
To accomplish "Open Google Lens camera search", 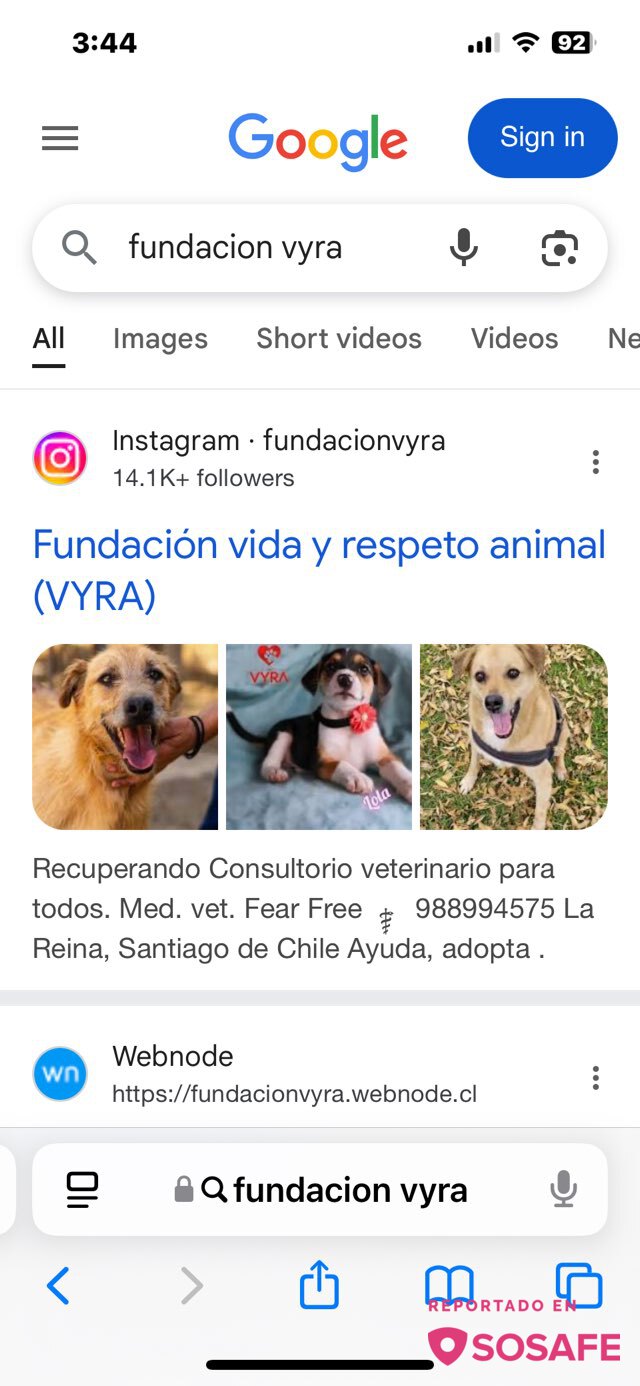I will (560, 248).
